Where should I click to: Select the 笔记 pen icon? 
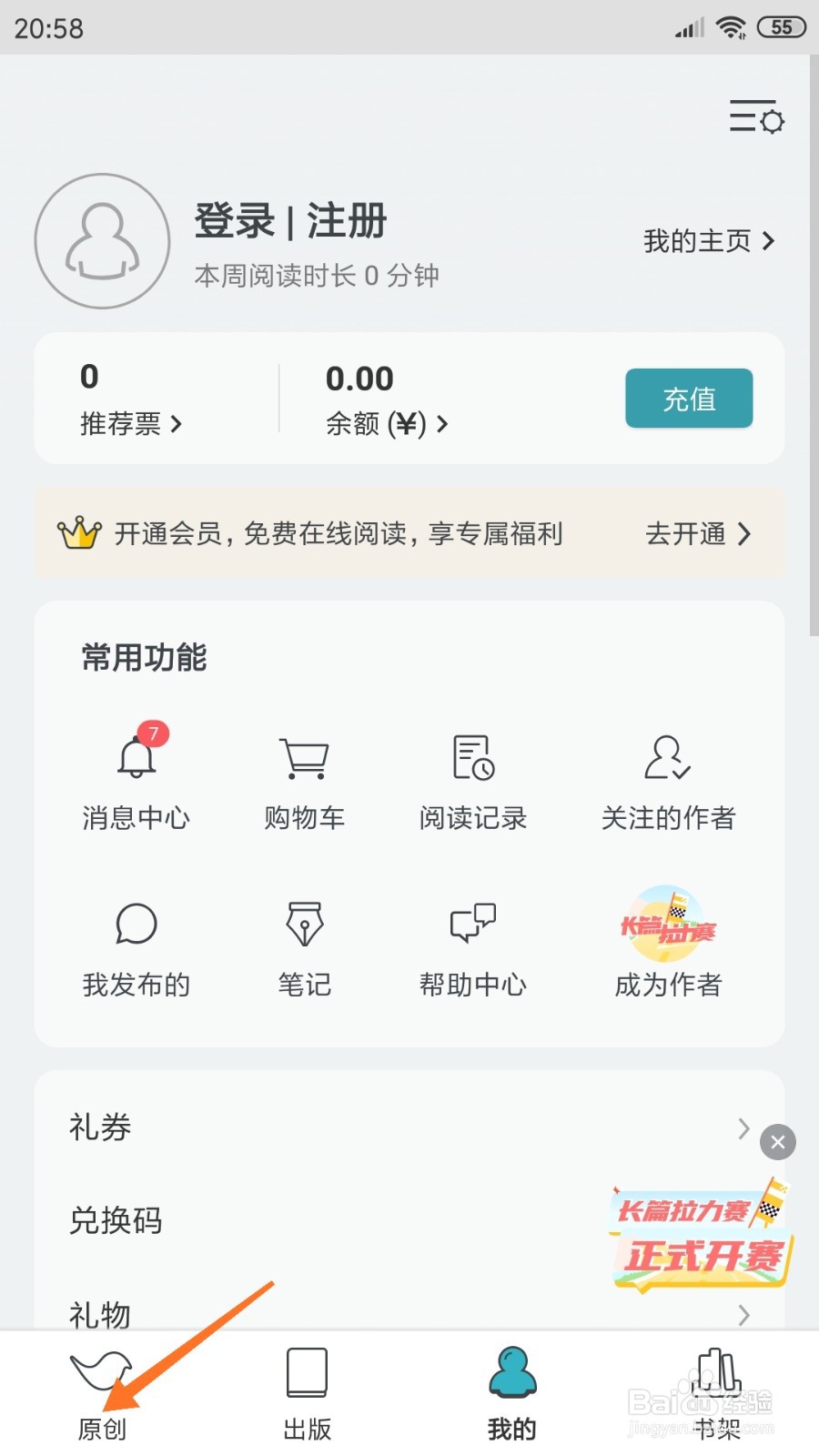tap(304, 924)
